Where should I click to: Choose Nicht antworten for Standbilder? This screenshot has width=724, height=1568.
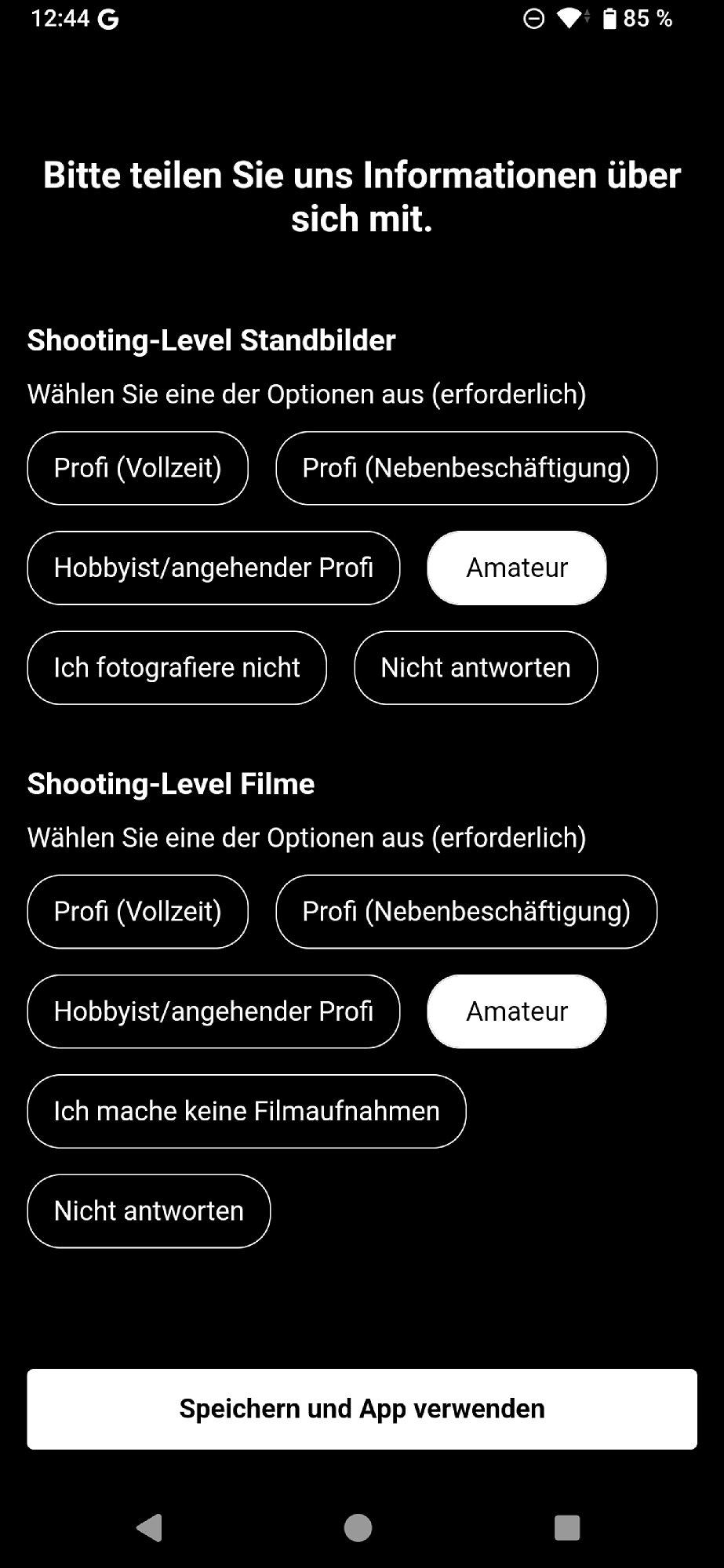pyautogui.click(x=475, y=667)
